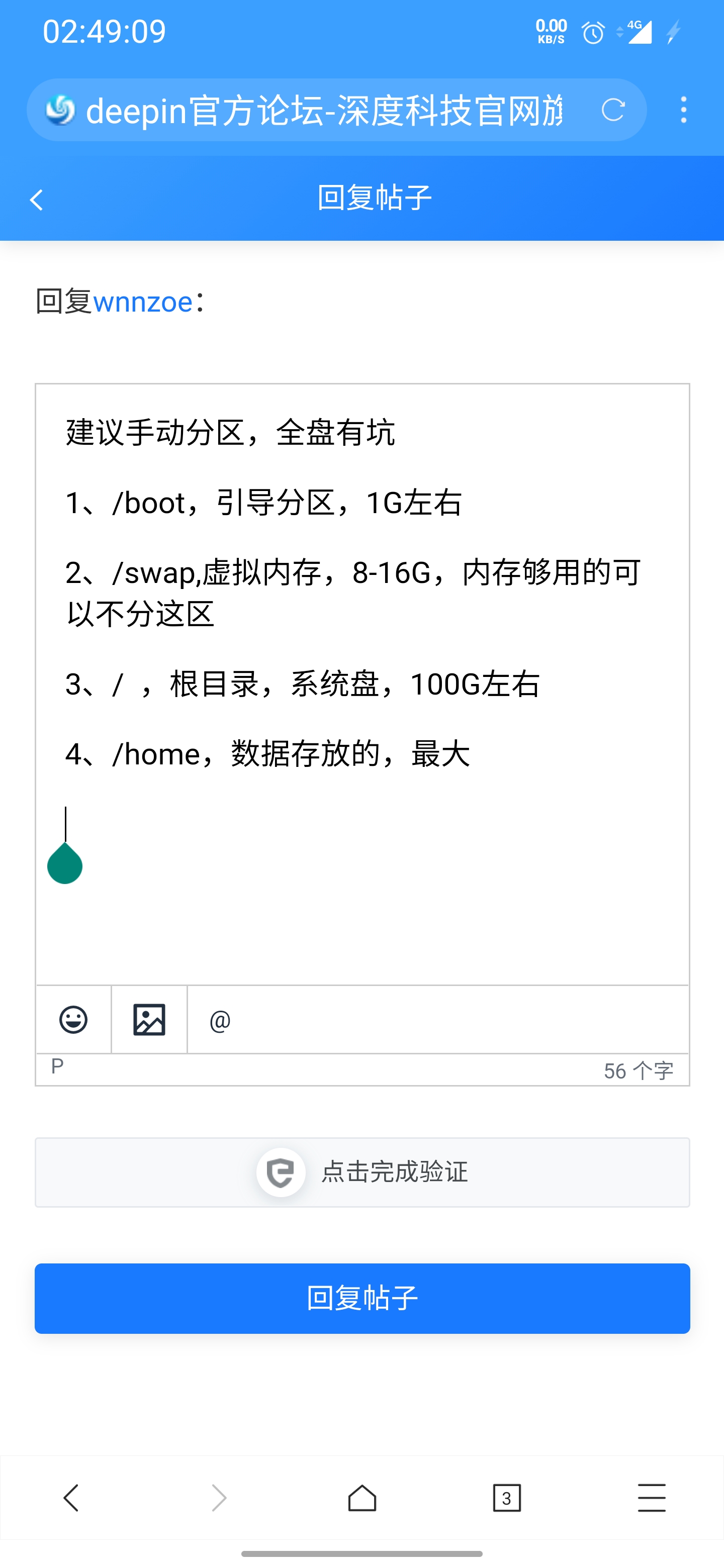Reload the page in the address bar
Image resolution: width=724 pixels, height=1568 pixels.
612,110
